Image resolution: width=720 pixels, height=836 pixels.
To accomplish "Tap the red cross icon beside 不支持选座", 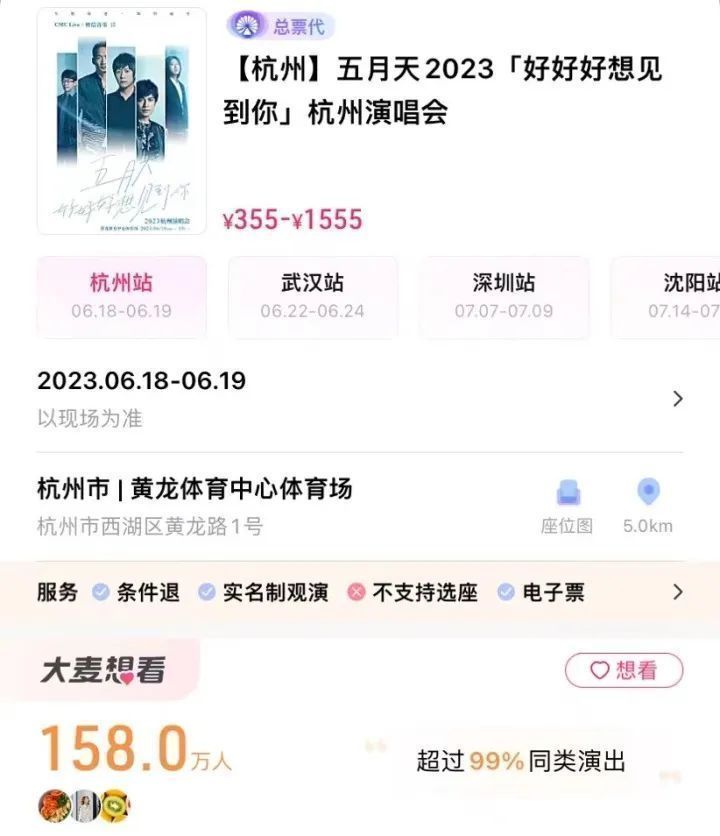I will click(x=355, y=593).
